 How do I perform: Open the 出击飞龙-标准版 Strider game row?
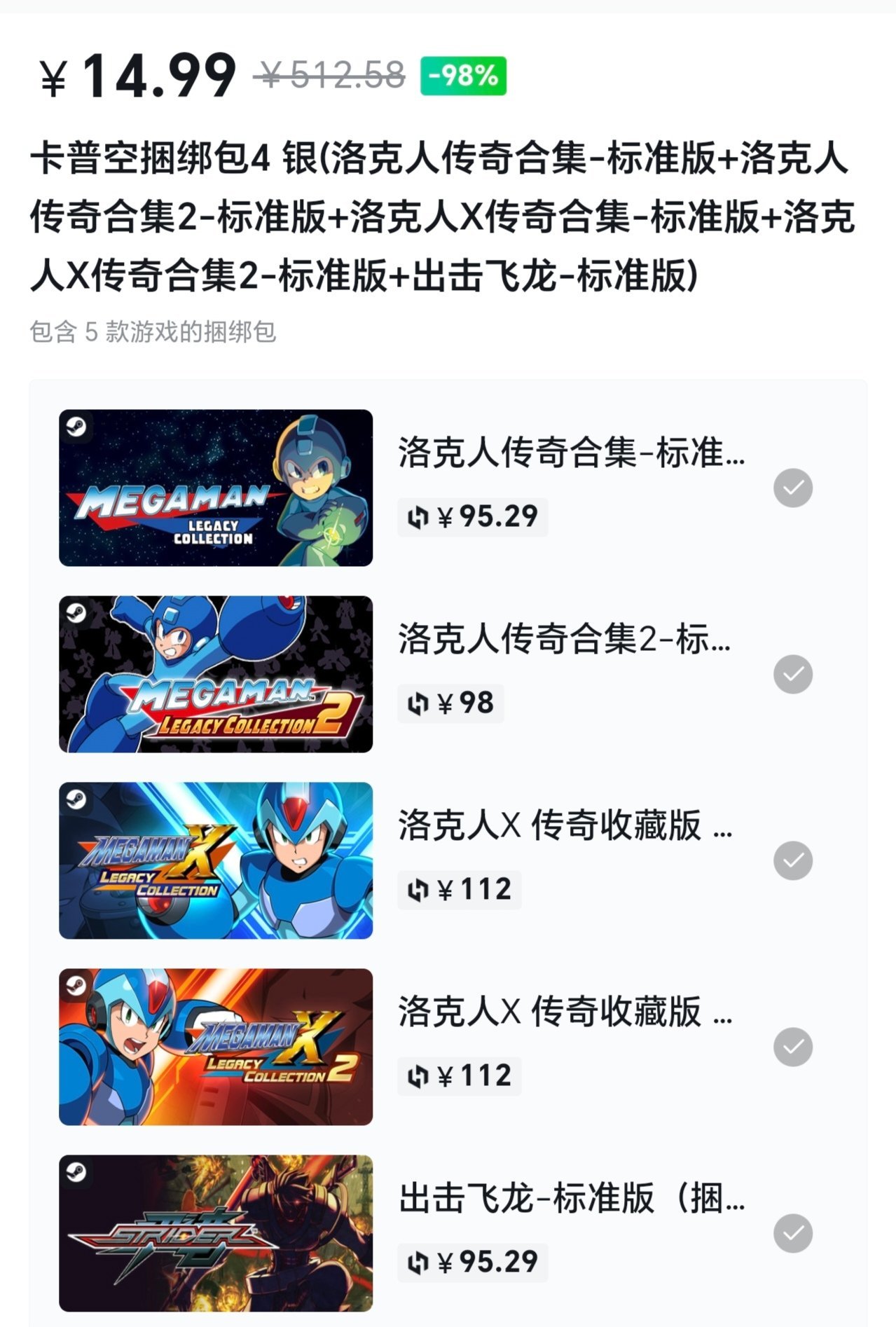[x=570, y=1198]
